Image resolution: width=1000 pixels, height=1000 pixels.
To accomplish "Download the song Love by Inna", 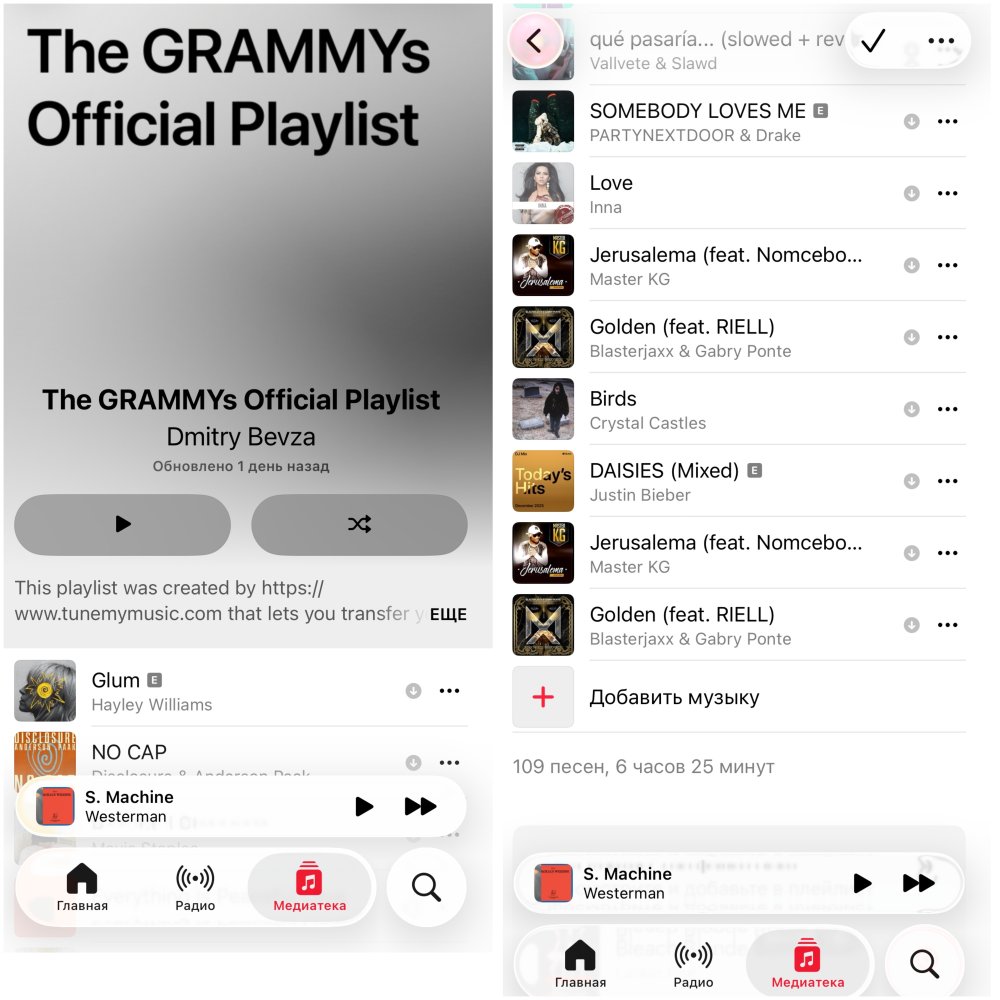I will click(x=911, y=193).
